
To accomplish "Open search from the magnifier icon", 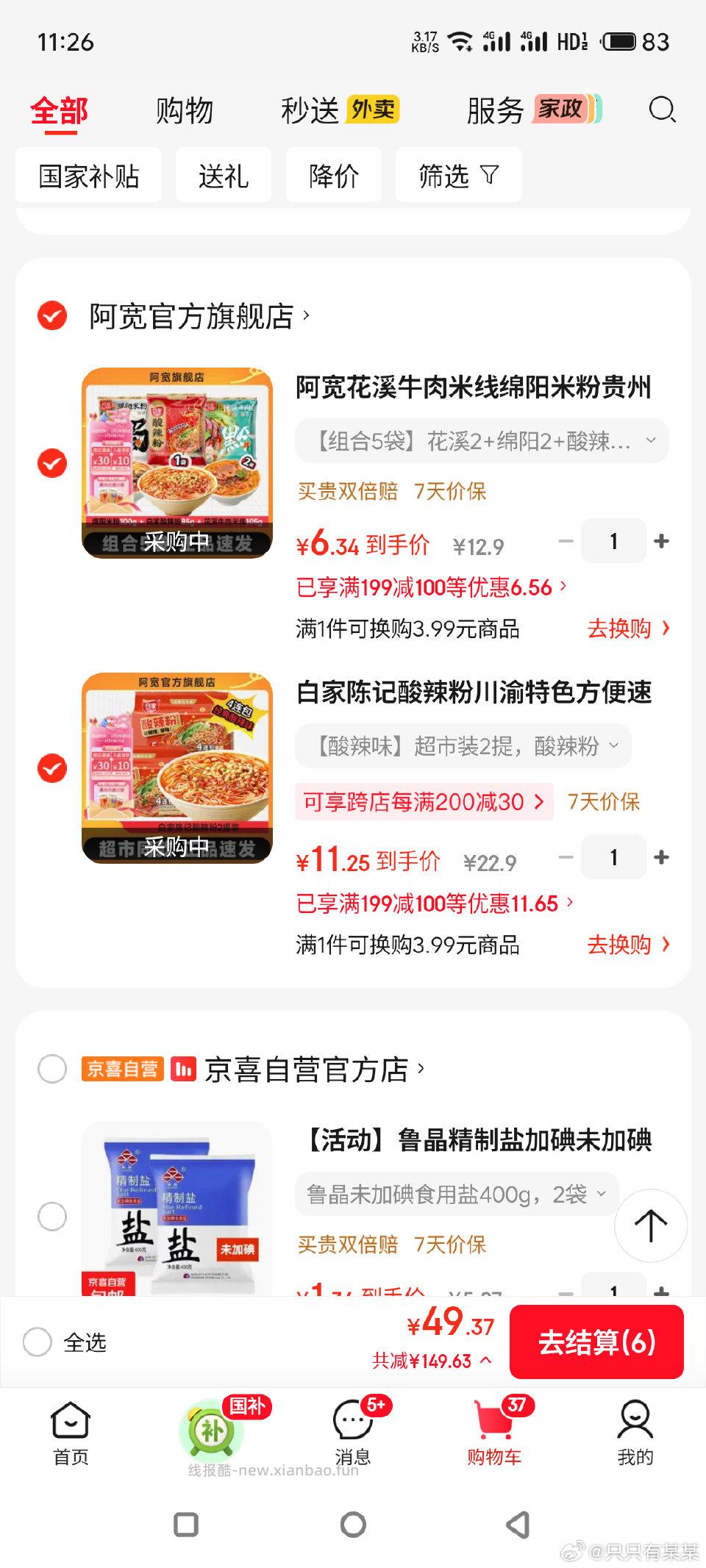I will [x=661, y=109].
